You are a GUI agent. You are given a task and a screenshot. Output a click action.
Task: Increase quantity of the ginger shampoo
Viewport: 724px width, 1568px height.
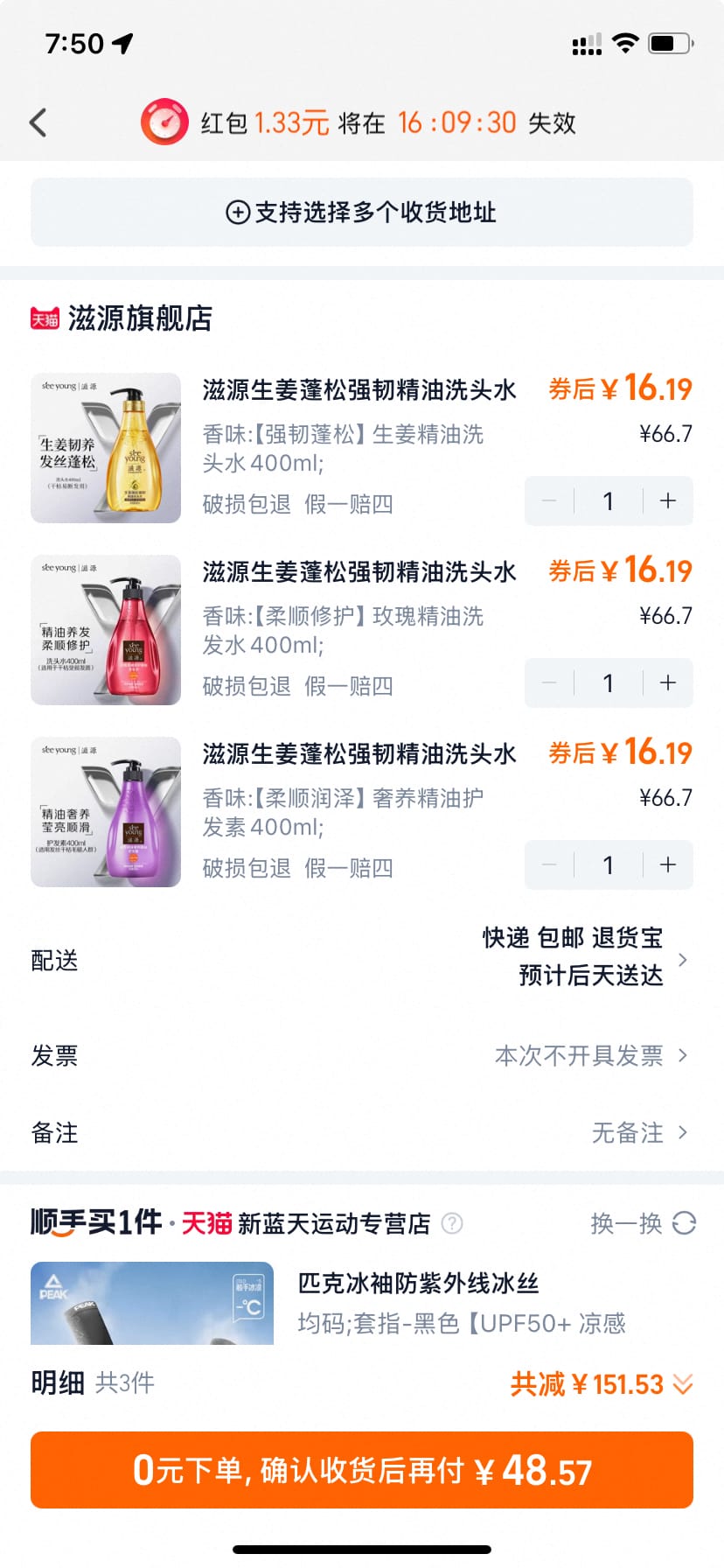[x=667, y=500]
